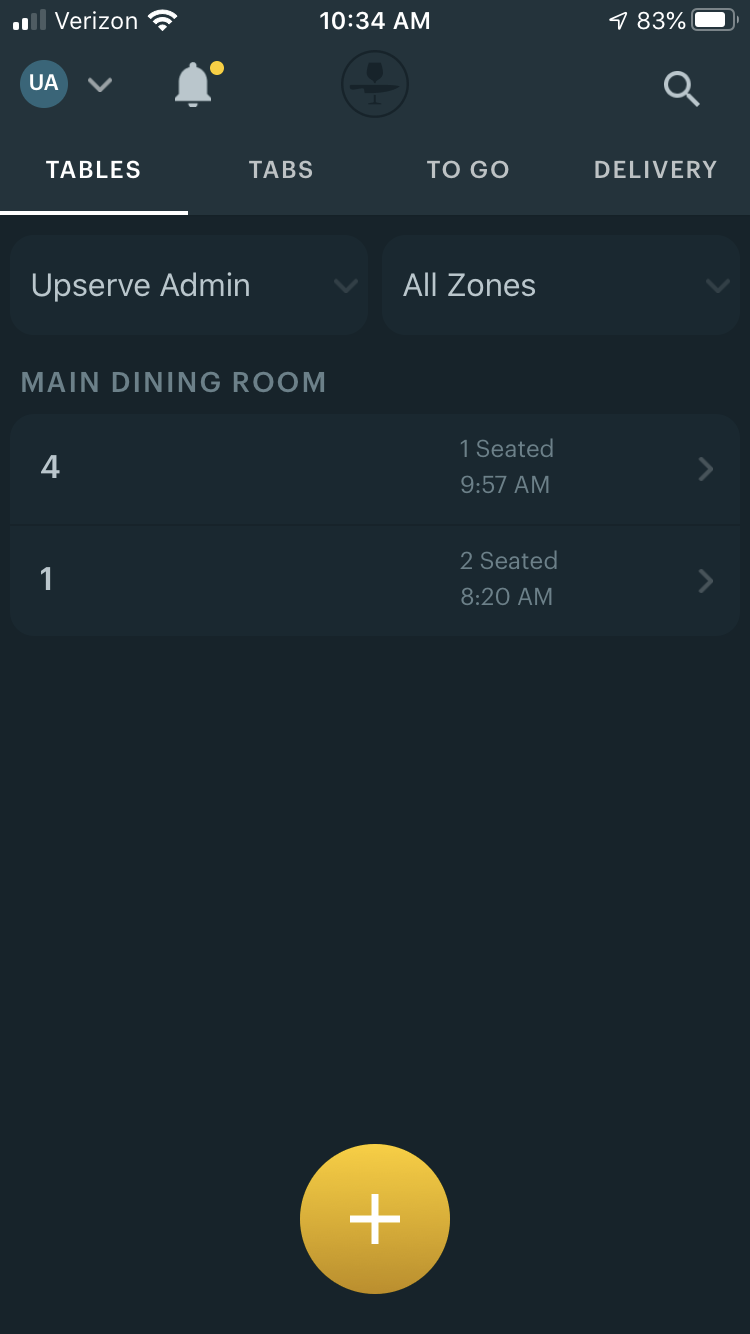This screenshot has width=750, height=1334.
Task: Open the UA account switcher
Action: pyautogui.click(x=64, y=84)
